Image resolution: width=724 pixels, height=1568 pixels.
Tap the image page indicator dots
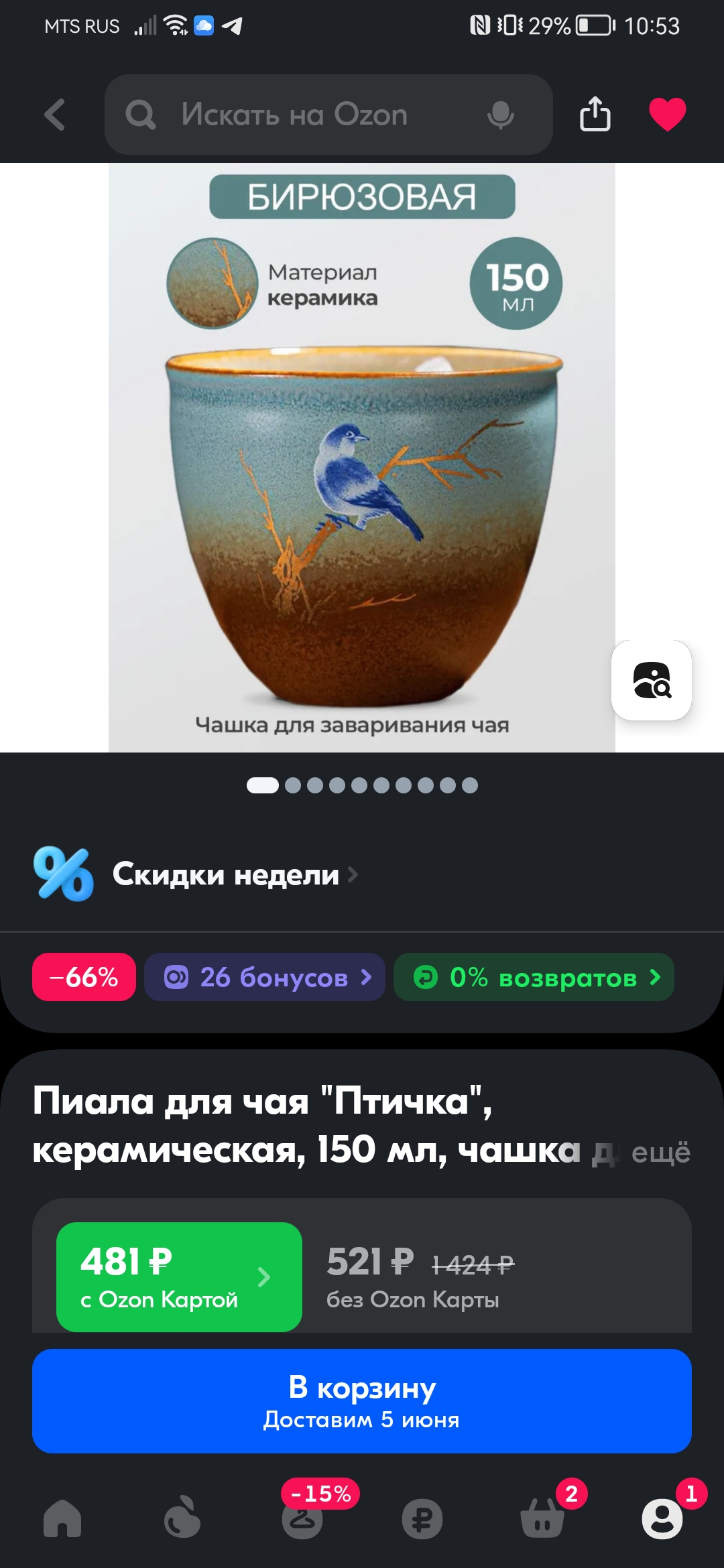pos(362,785)
